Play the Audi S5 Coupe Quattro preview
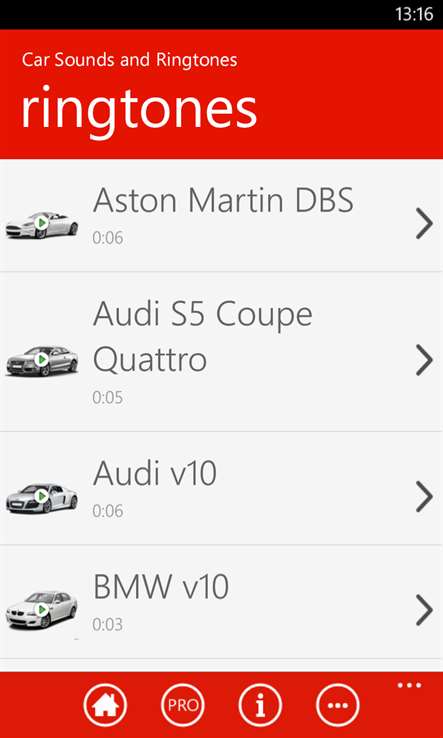This screenshot has height=738, width=443. (x=42, y=360)
